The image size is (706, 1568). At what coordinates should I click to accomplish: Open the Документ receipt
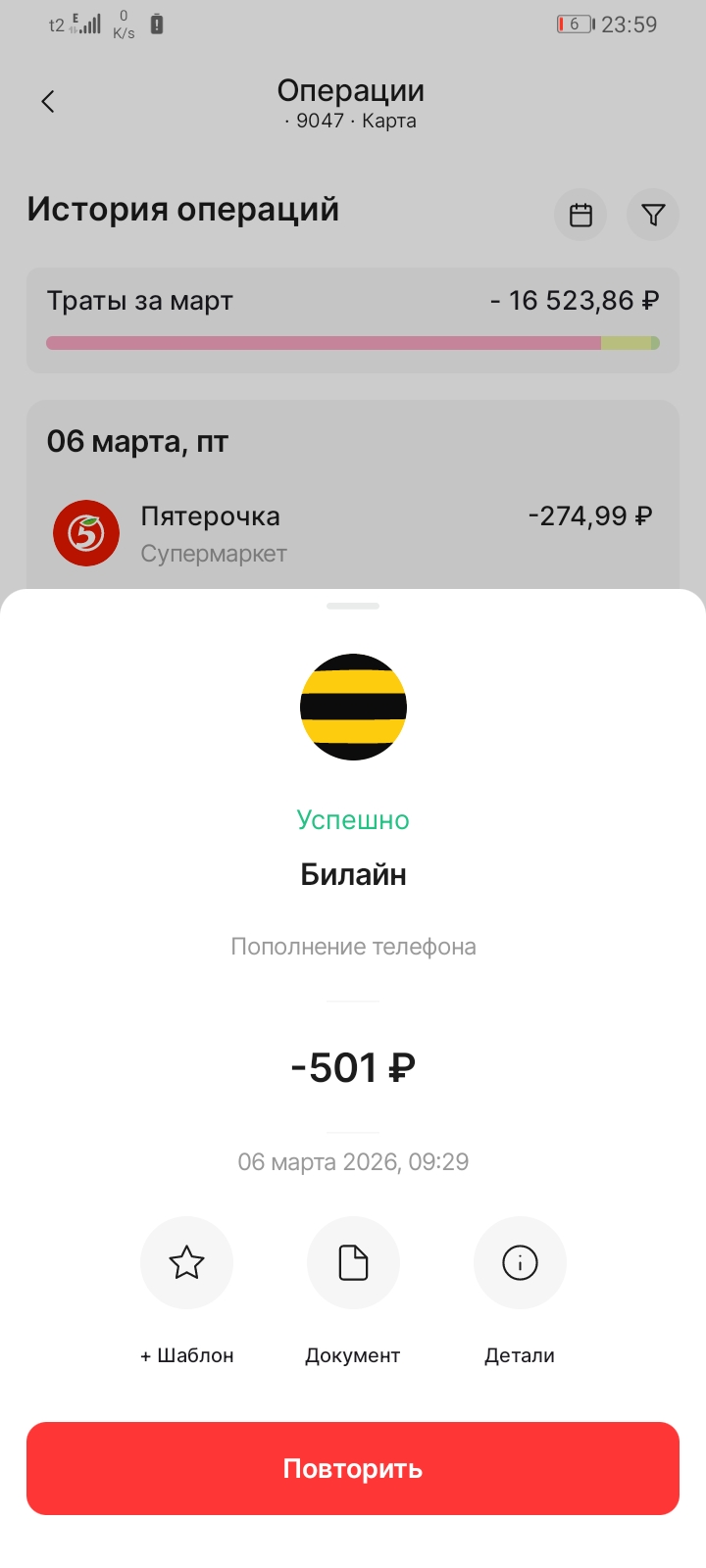click(x=353, y=1262)
